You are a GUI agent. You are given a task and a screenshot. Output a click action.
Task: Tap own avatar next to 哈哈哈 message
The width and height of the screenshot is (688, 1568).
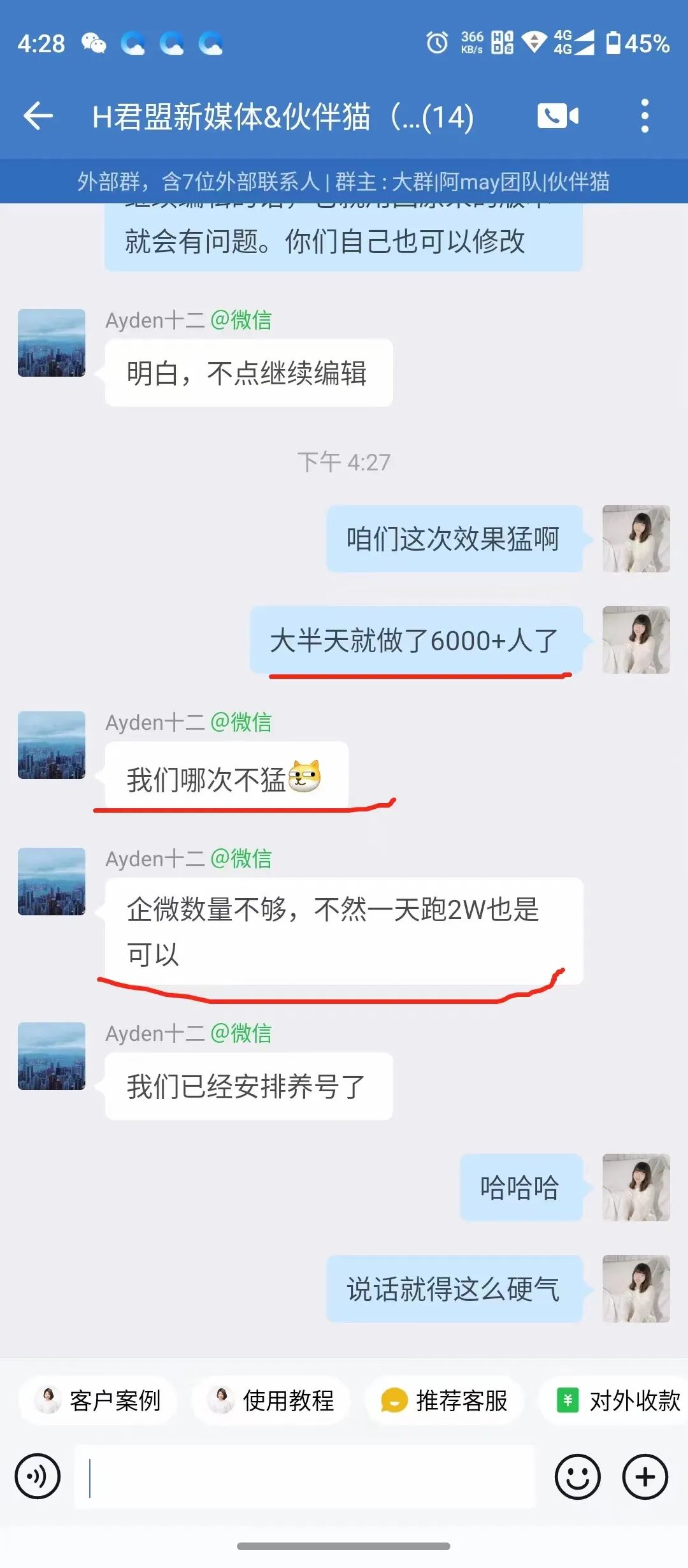(636, 1187)
